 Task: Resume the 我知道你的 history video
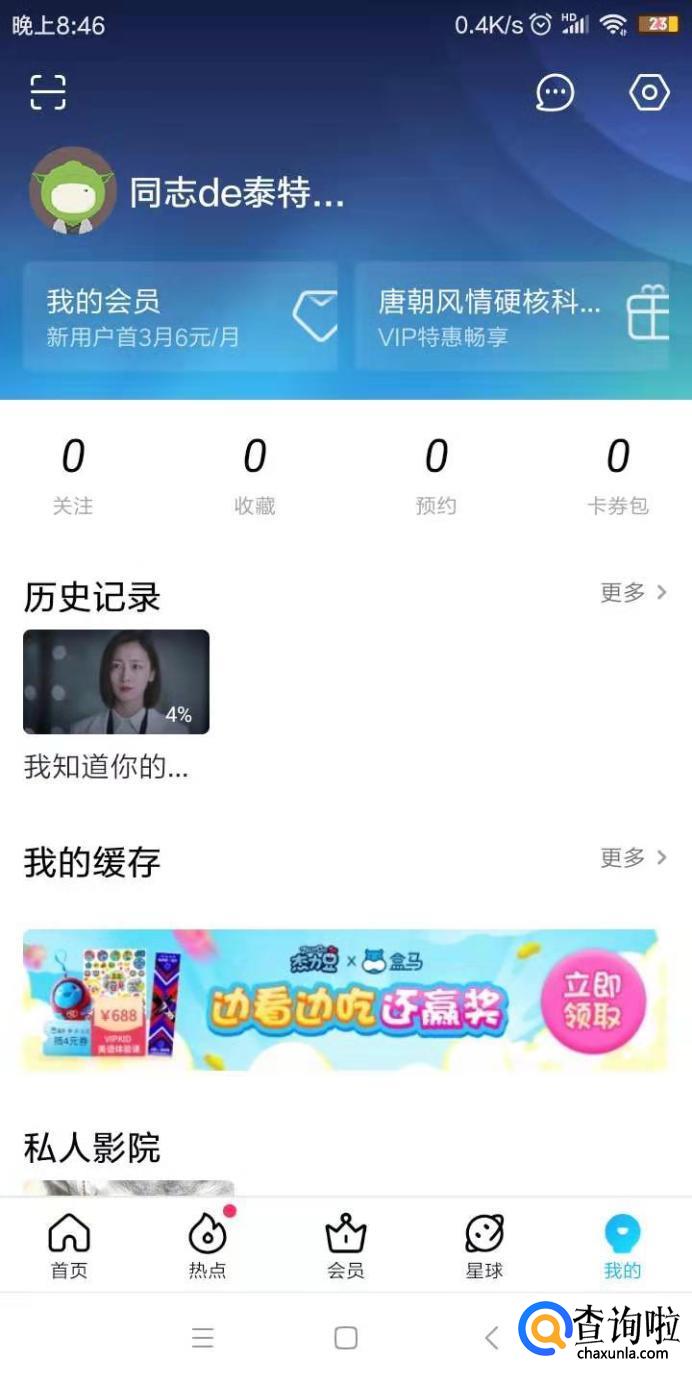pos(116,682)
